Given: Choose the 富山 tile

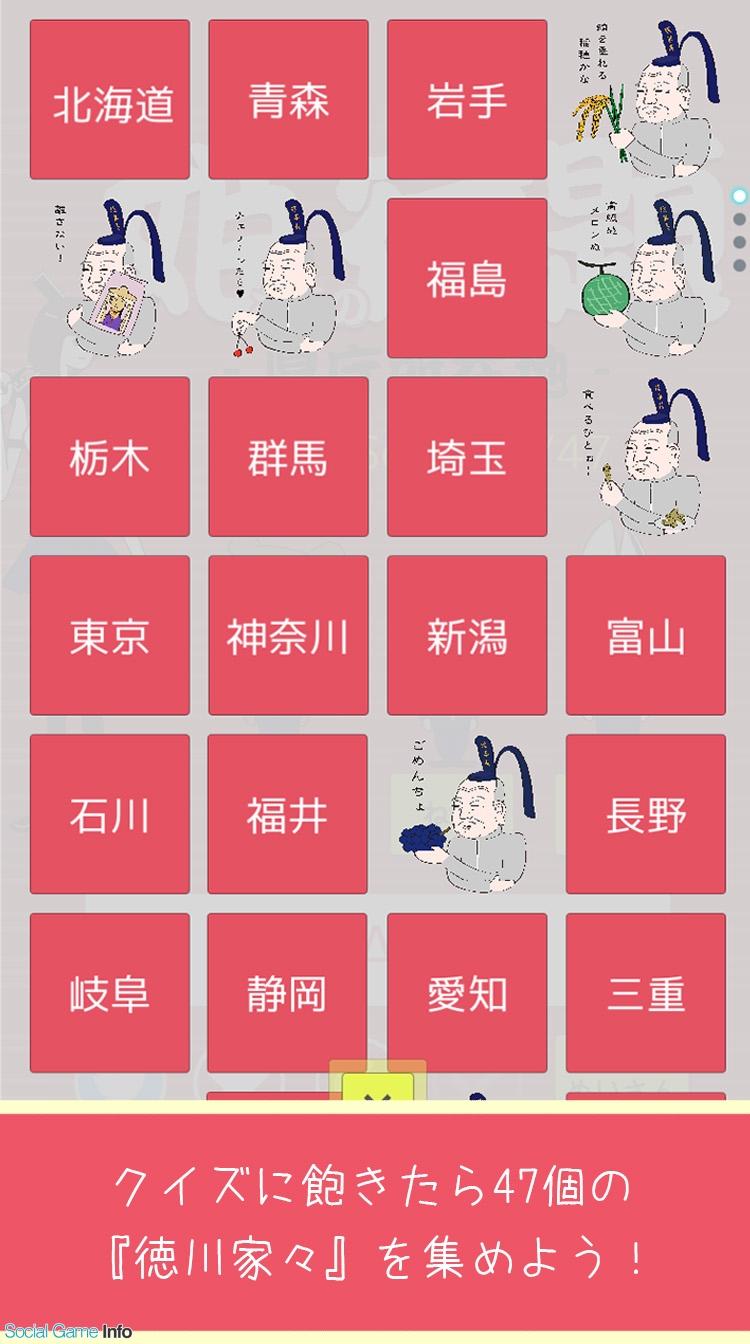Looking at the screenshot, I should point(646,636).
